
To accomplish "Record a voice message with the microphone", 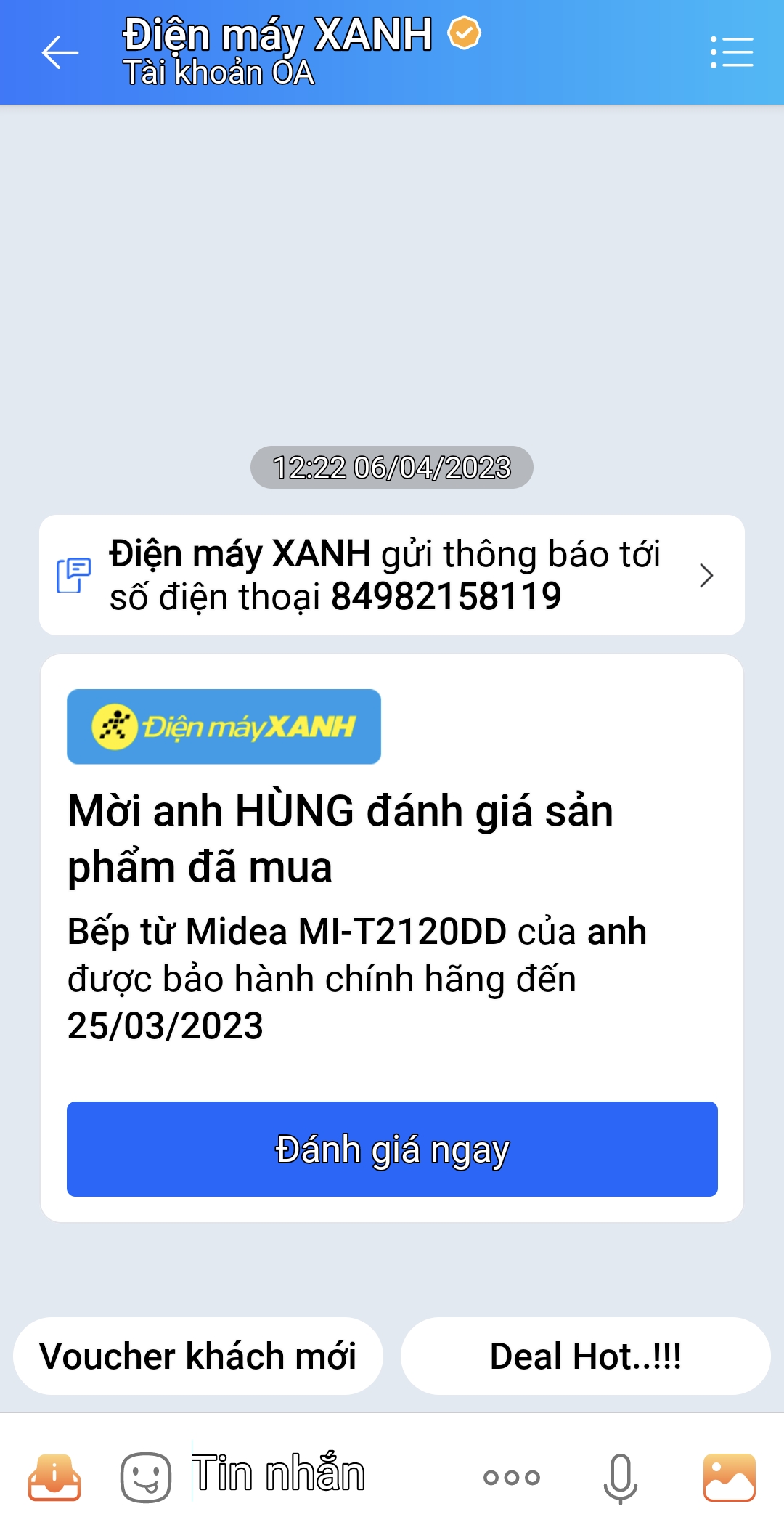I will (620, 1477).
